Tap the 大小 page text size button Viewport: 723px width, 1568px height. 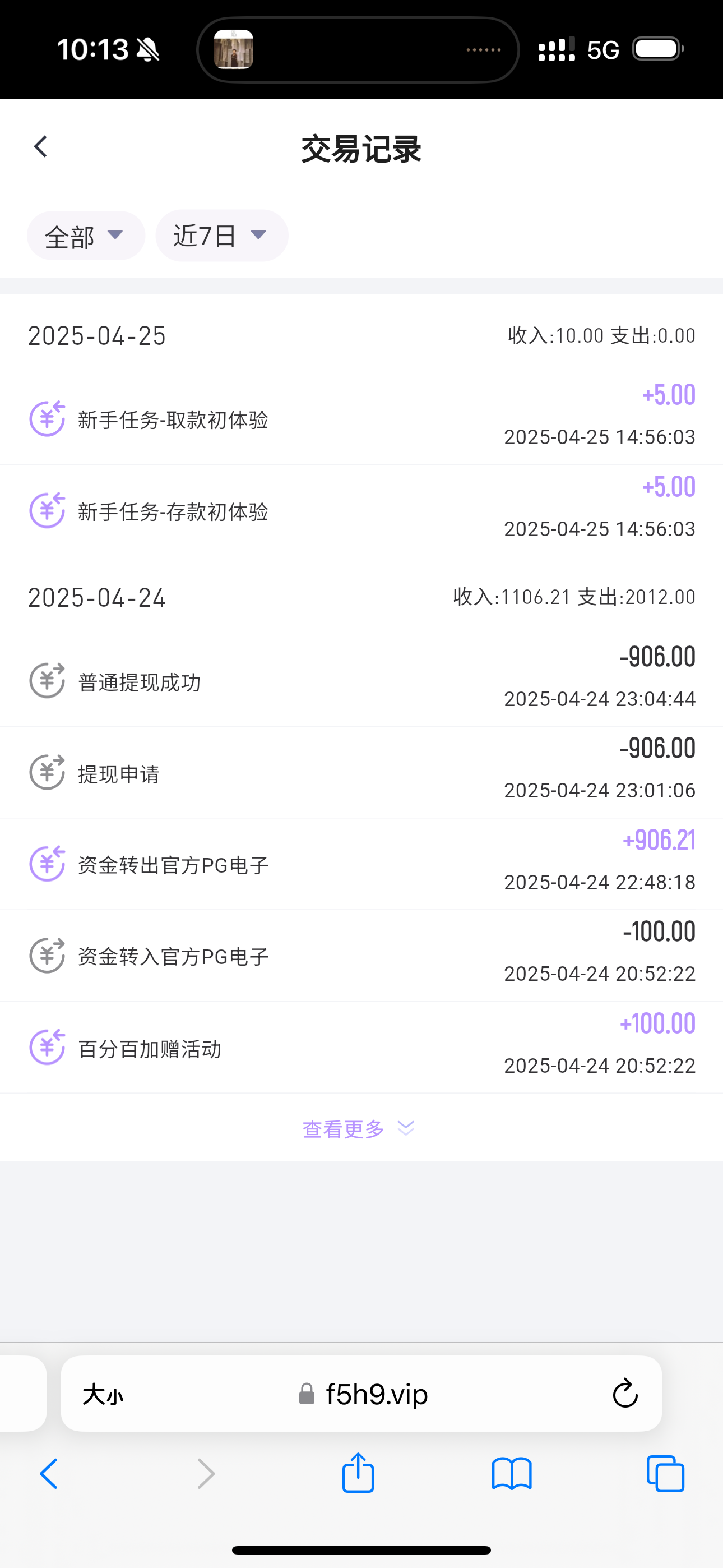click(x=103, y=1395)
